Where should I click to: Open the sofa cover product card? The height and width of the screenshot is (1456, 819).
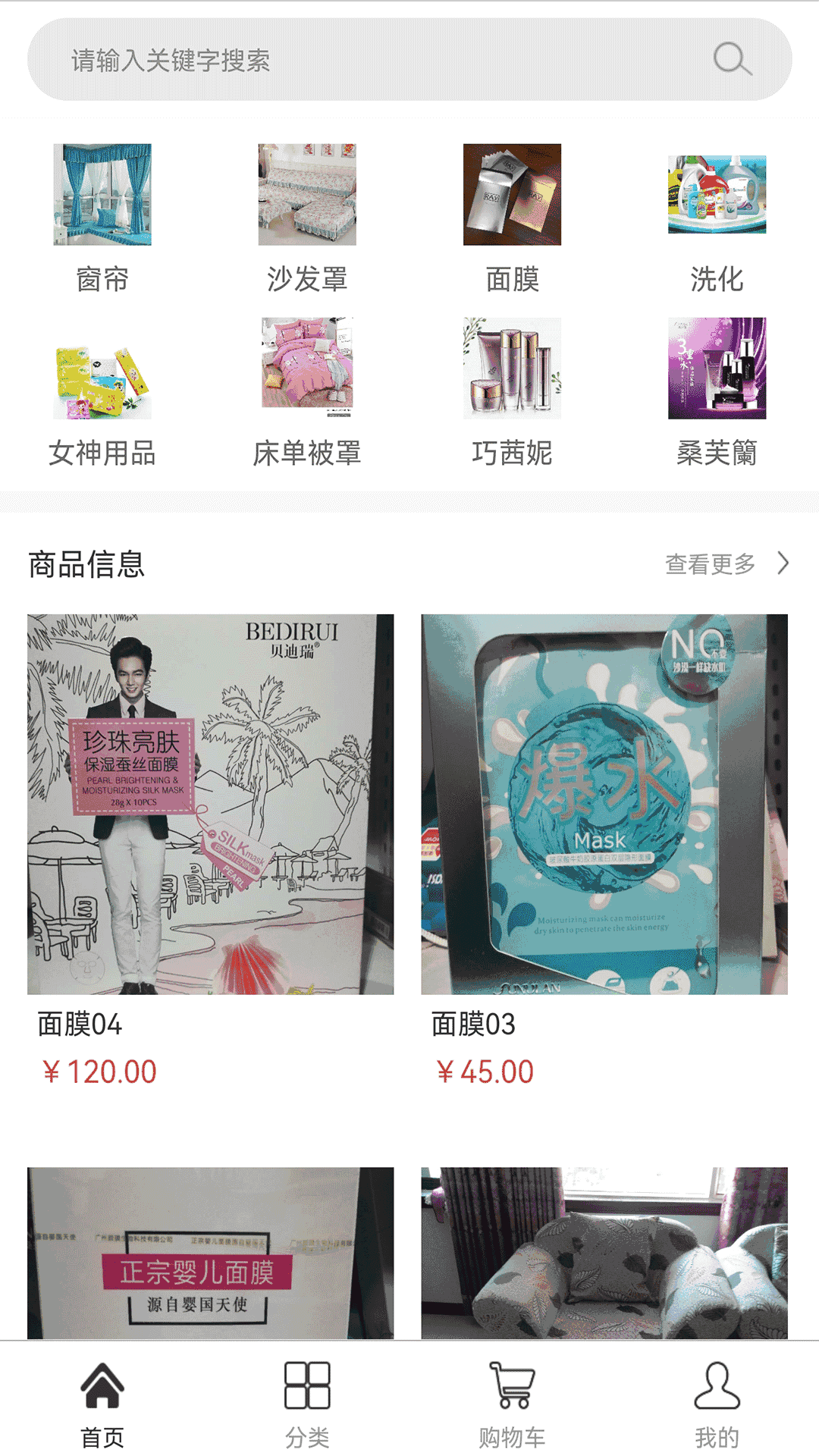pos(604,1253)
